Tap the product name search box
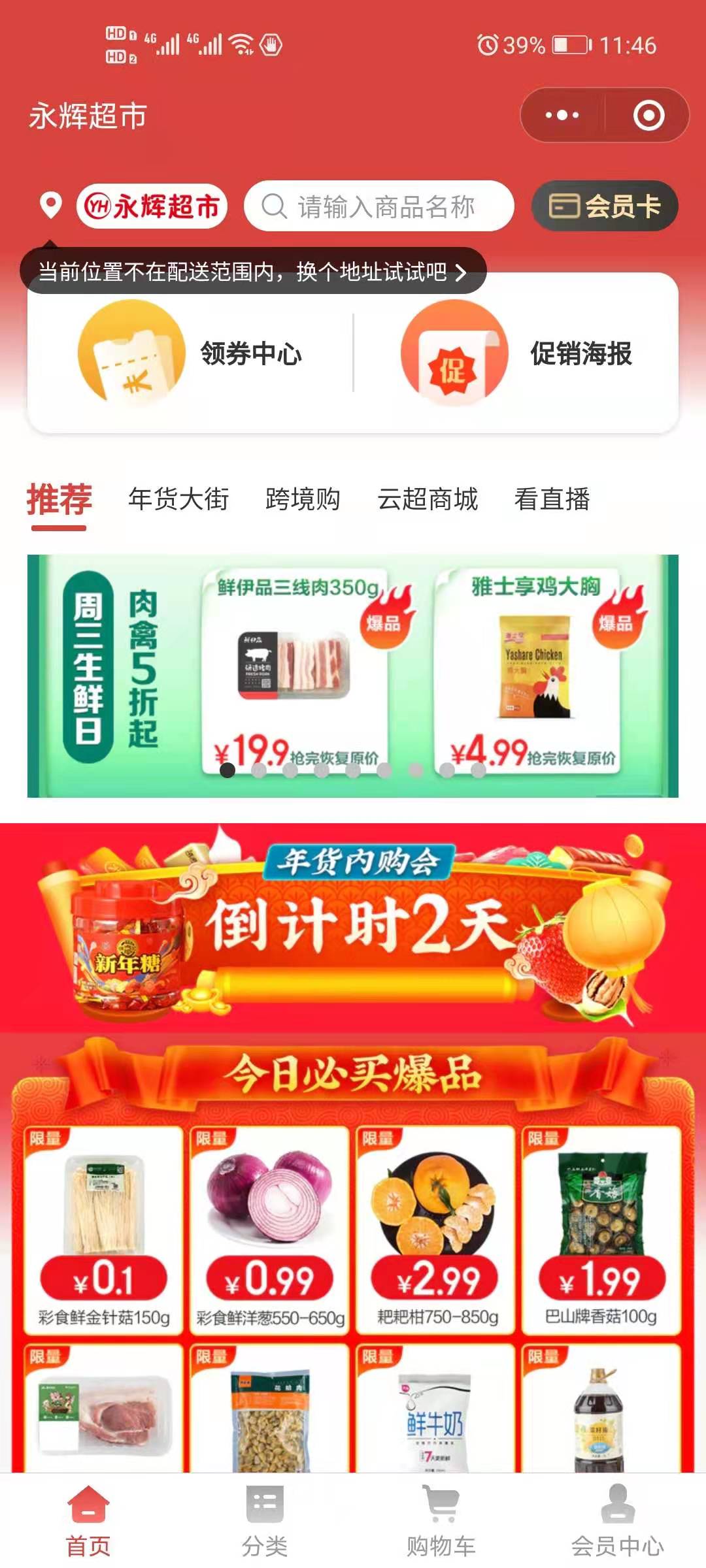Viewport: 706px width, 1568px height. coord(379,206)
